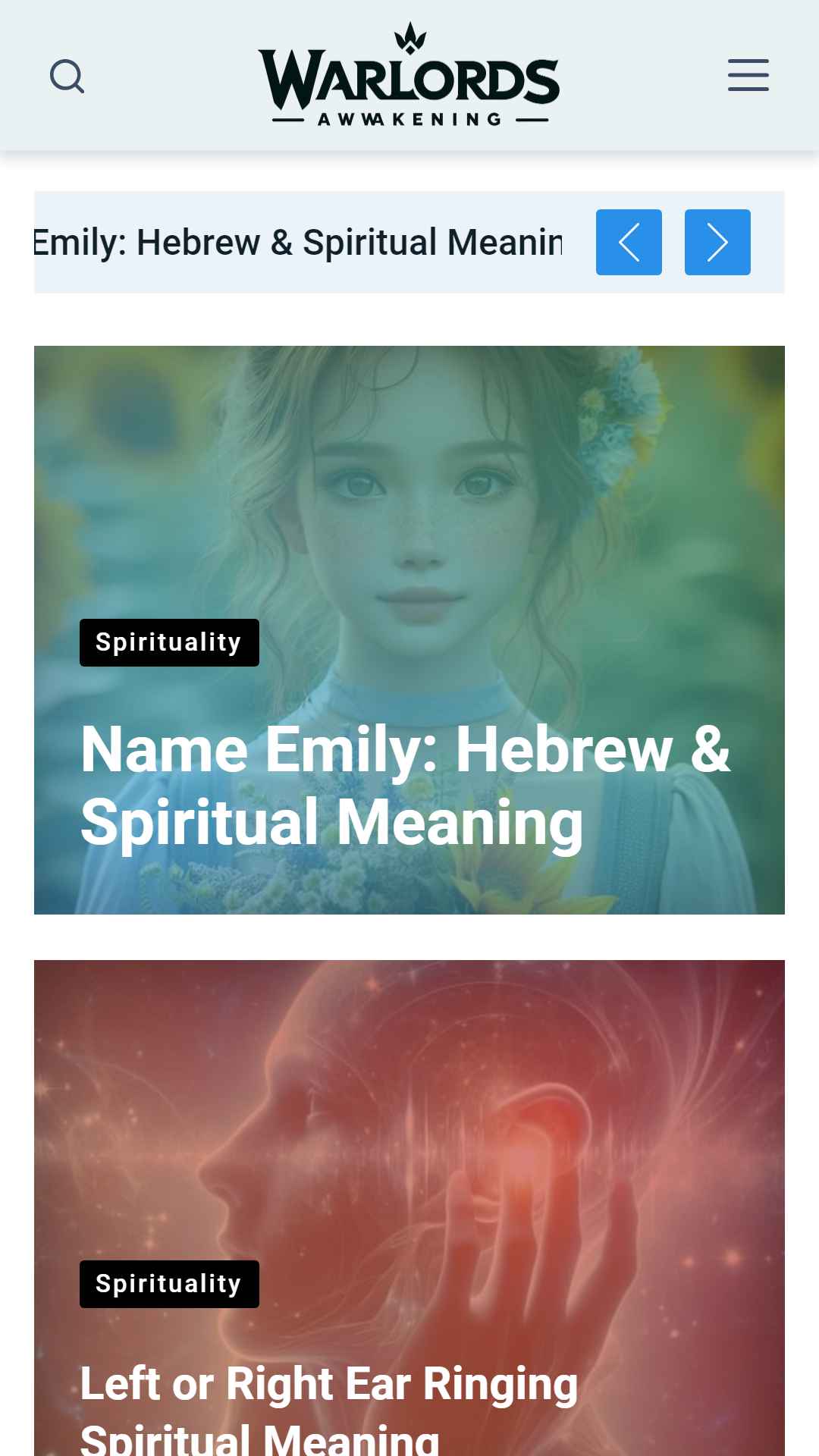Open the hamburger menu

(x=748, y=75)
